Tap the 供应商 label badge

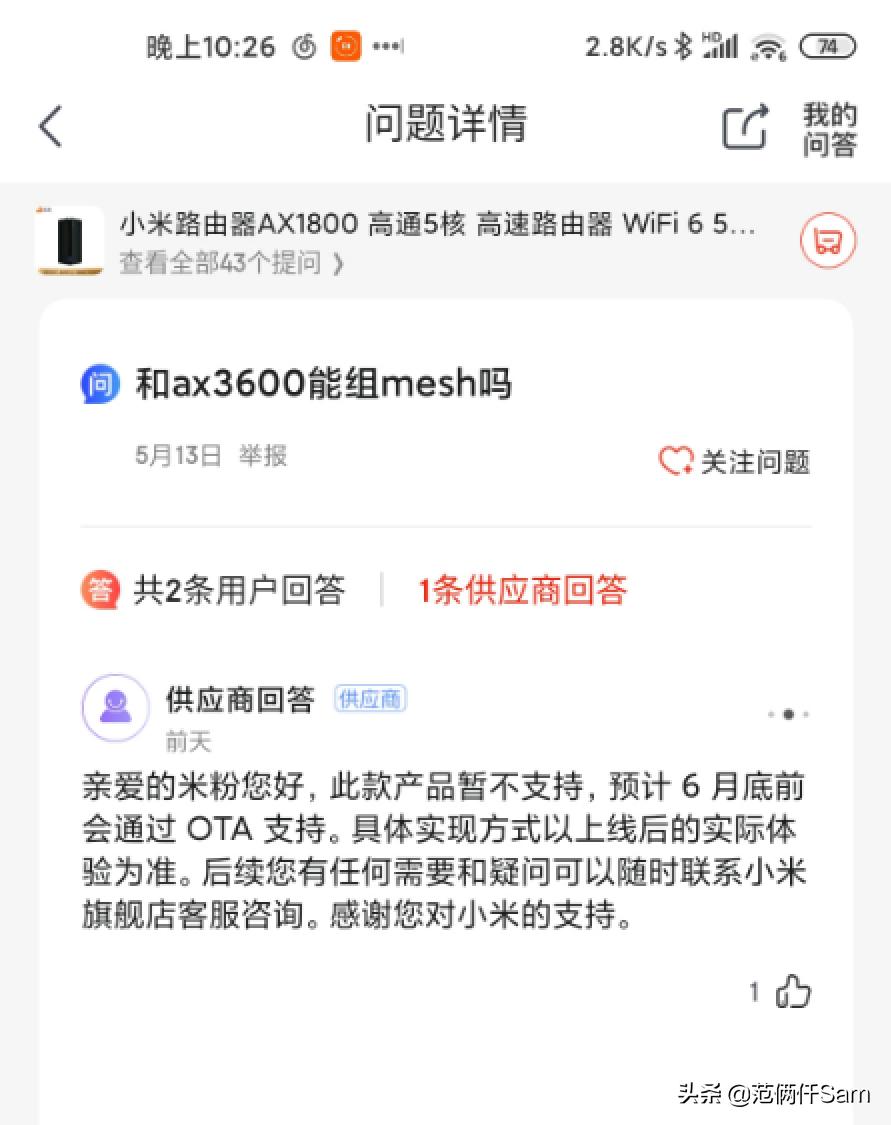click(369, 699)
